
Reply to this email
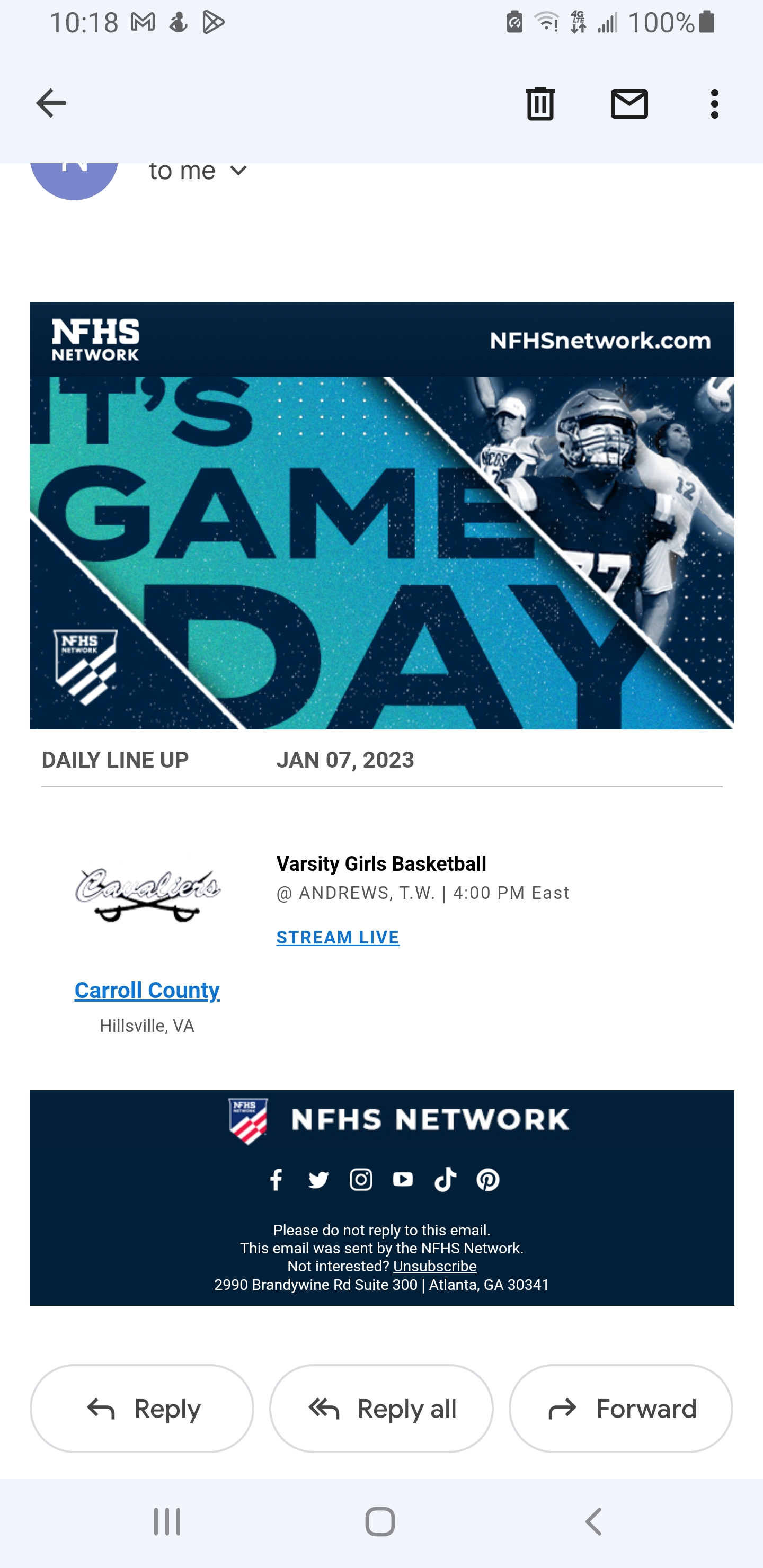pyautogui.click(x=142, y=1409)
